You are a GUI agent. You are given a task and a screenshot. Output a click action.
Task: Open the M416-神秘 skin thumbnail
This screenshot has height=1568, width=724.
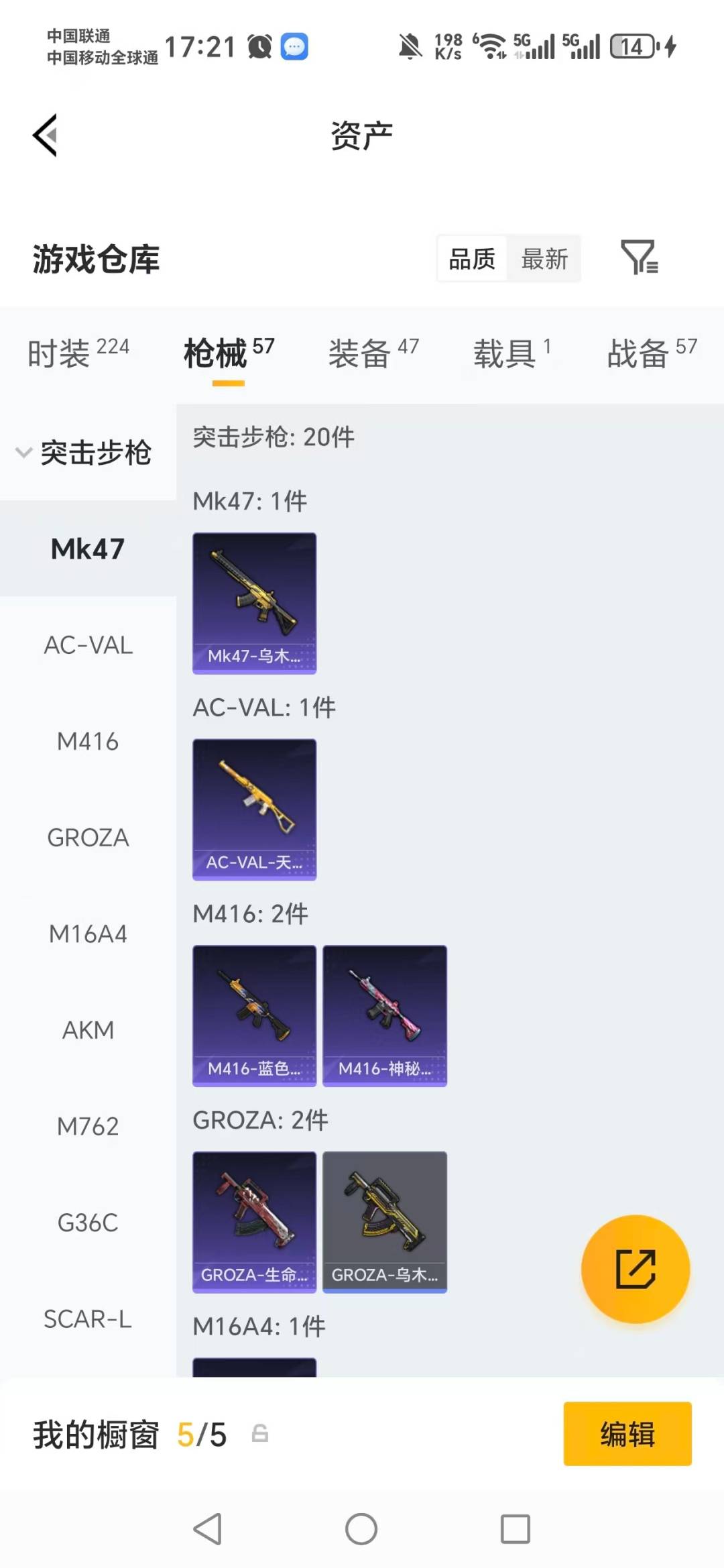point(384,1015)
